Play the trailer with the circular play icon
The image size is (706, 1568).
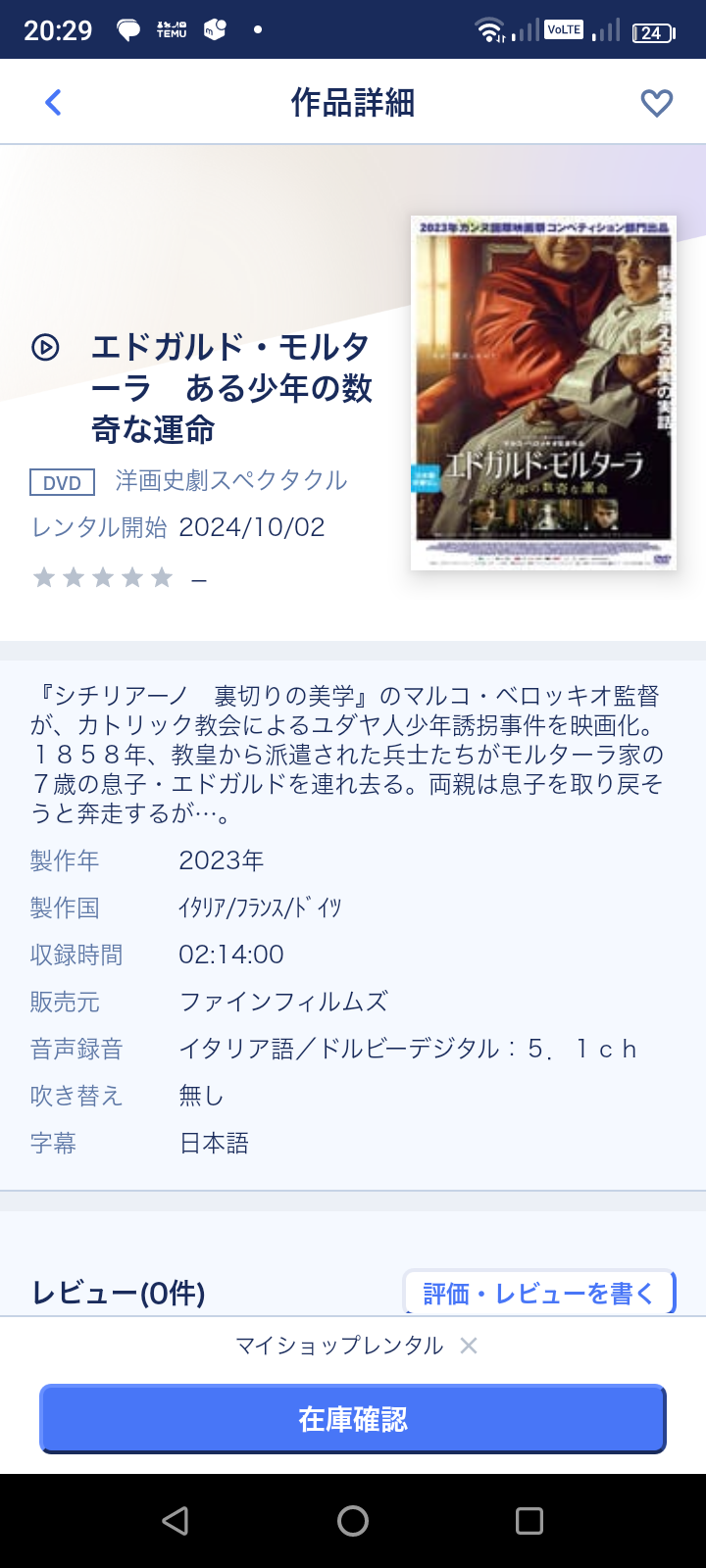point(45,347)
